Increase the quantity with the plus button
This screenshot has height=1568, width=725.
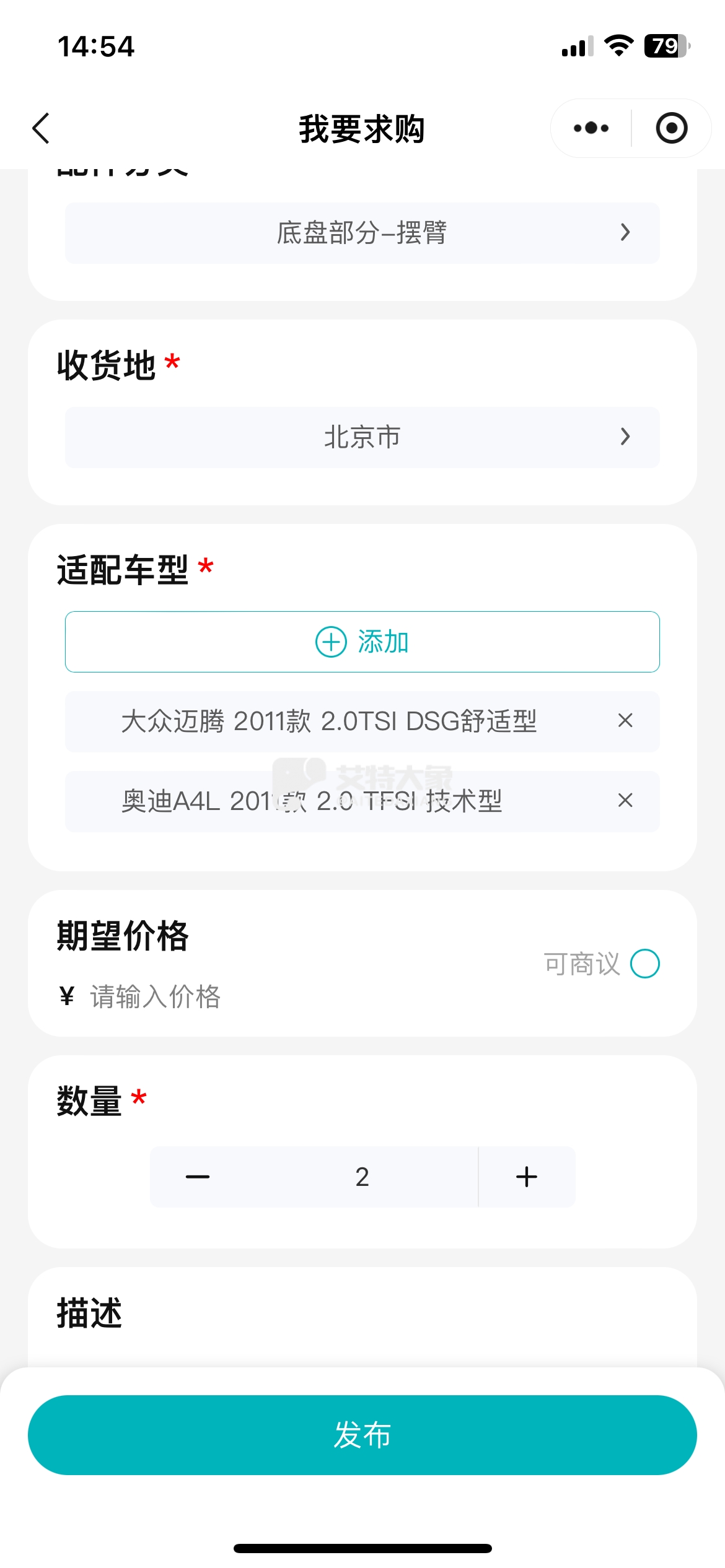527,1177
